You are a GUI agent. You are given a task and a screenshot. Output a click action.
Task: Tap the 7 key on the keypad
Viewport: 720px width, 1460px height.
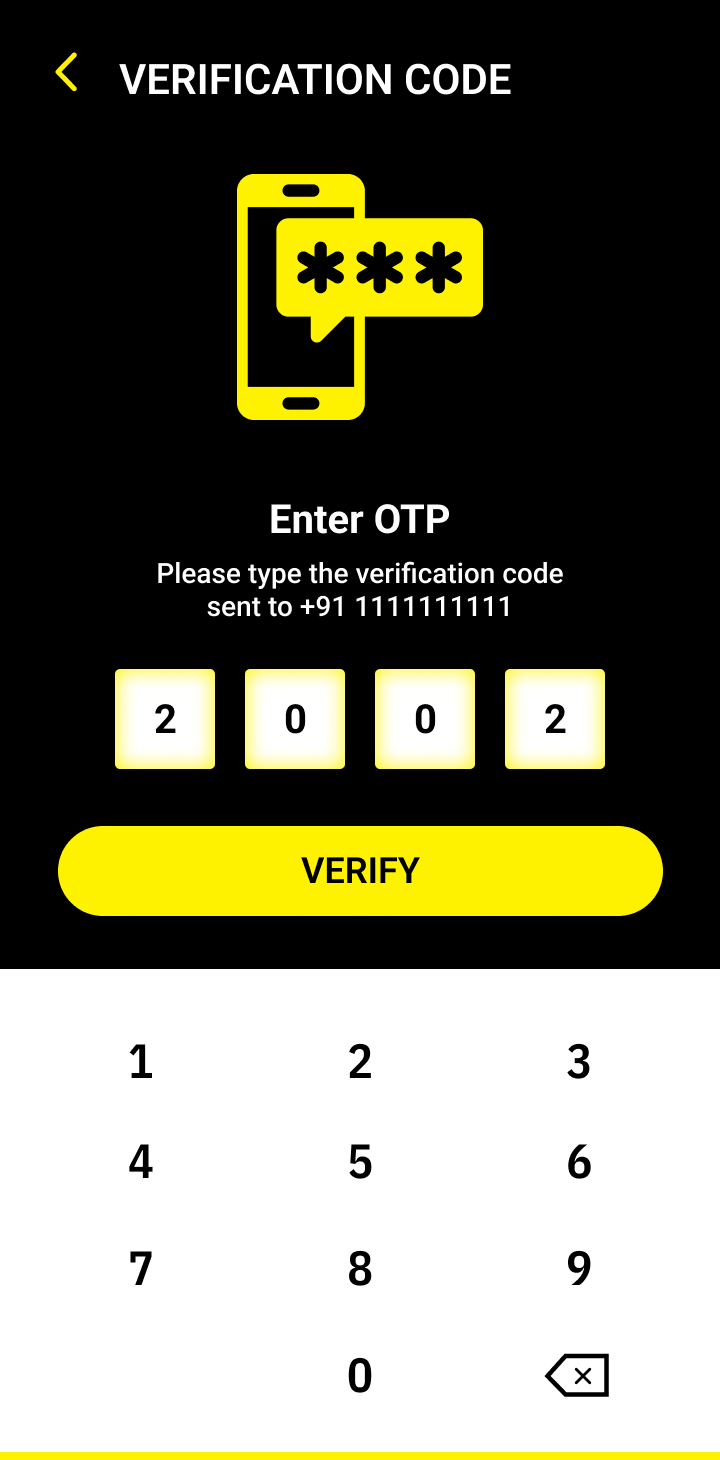point(141,1268)
